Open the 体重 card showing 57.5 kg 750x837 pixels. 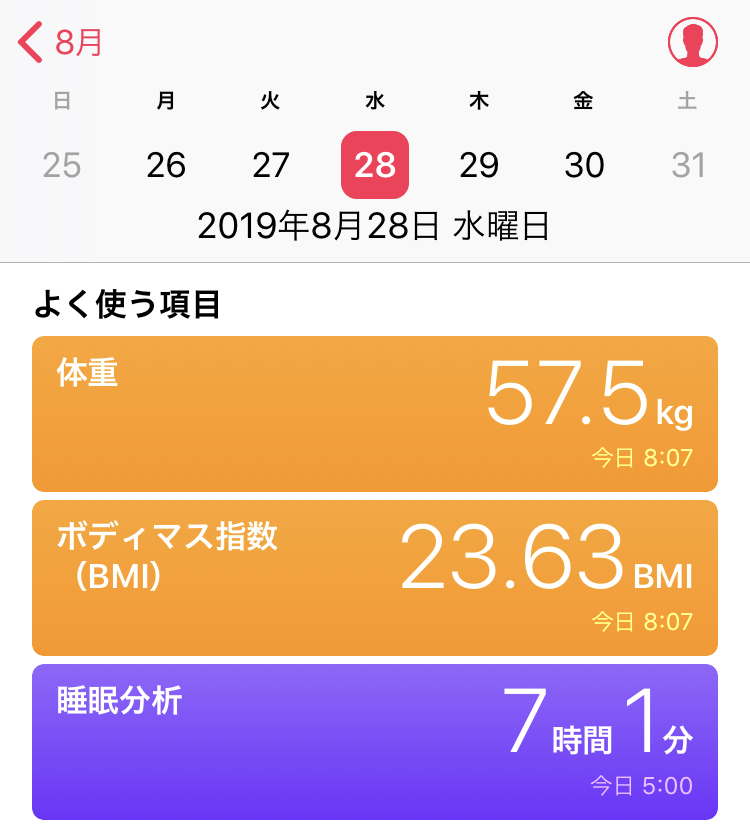tap(375, 414)
